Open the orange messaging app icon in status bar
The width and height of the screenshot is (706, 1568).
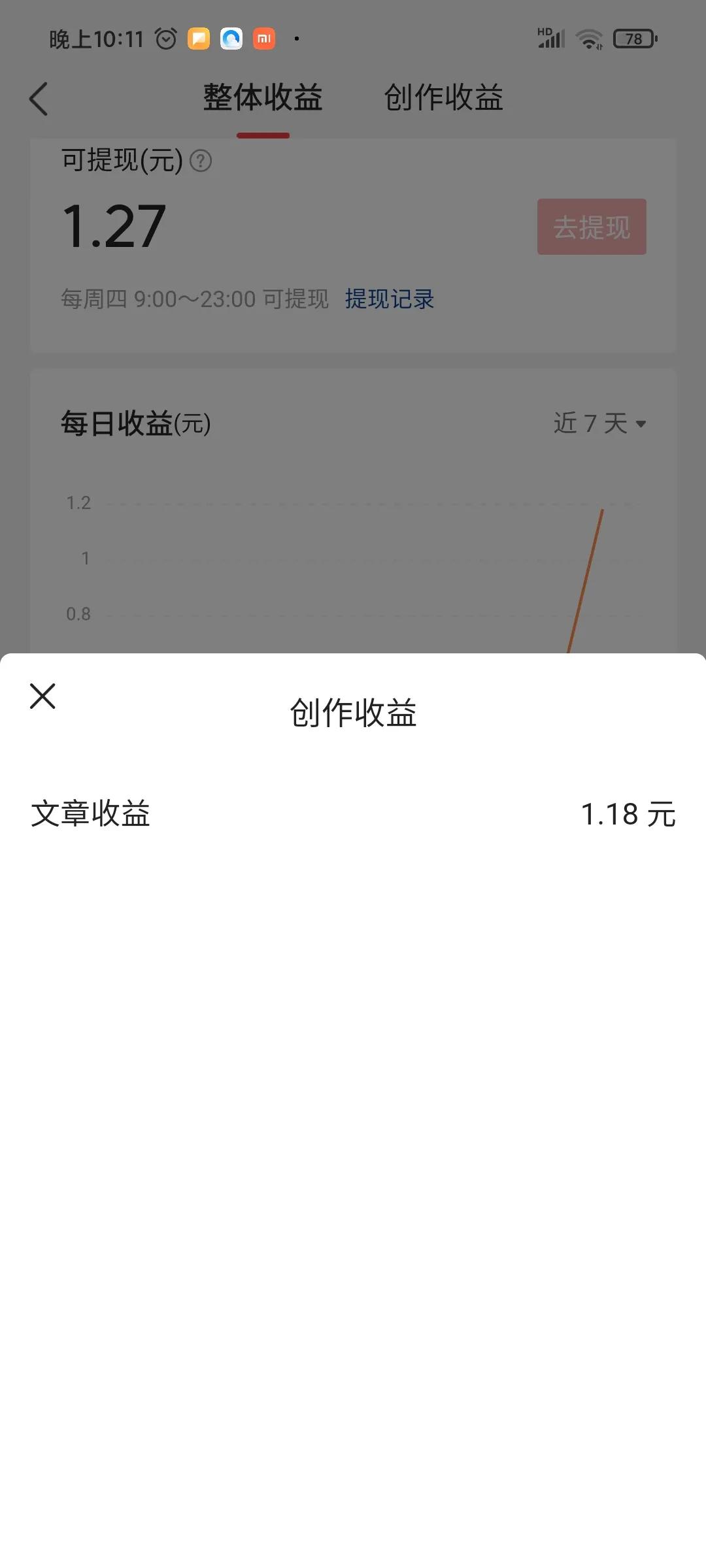click(199, 39)
